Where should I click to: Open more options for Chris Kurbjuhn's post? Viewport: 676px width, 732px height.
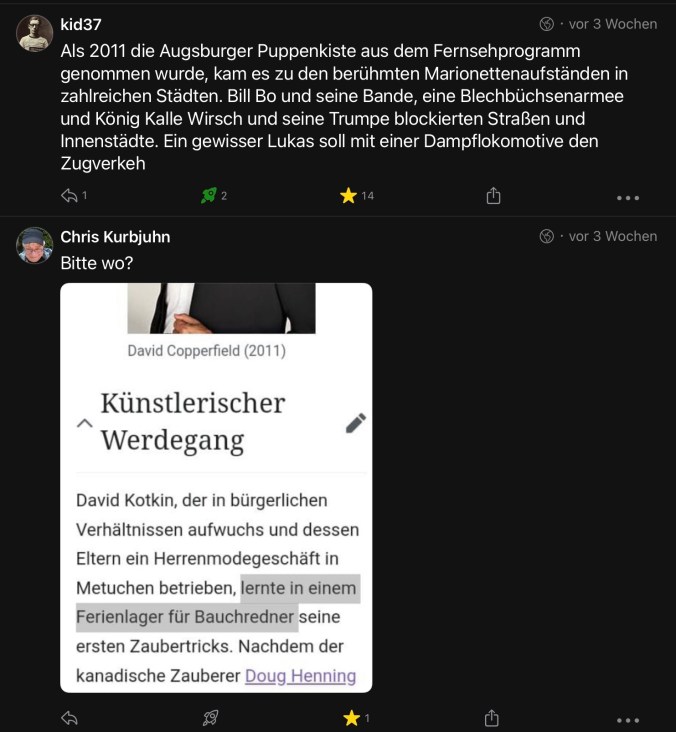point(627,719)
